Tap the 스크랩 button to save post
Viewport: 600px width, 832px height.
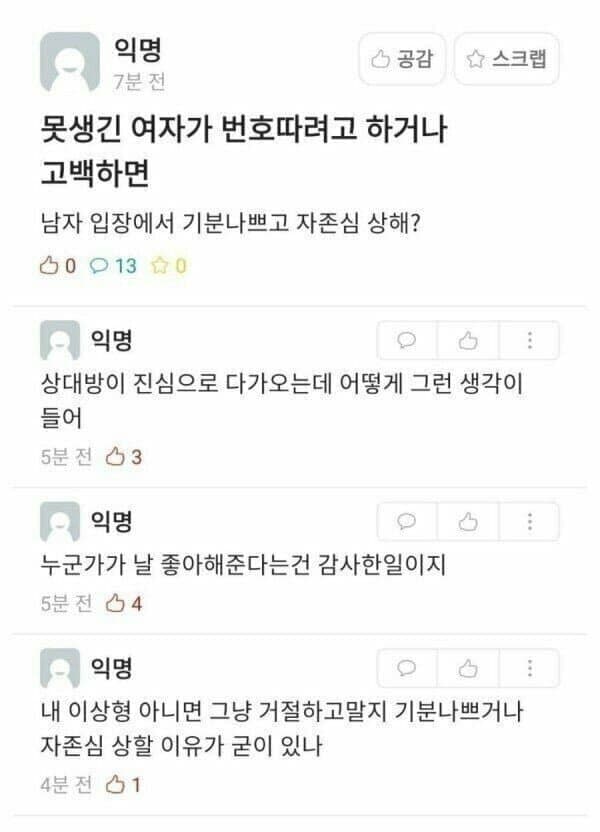[507, 59]
